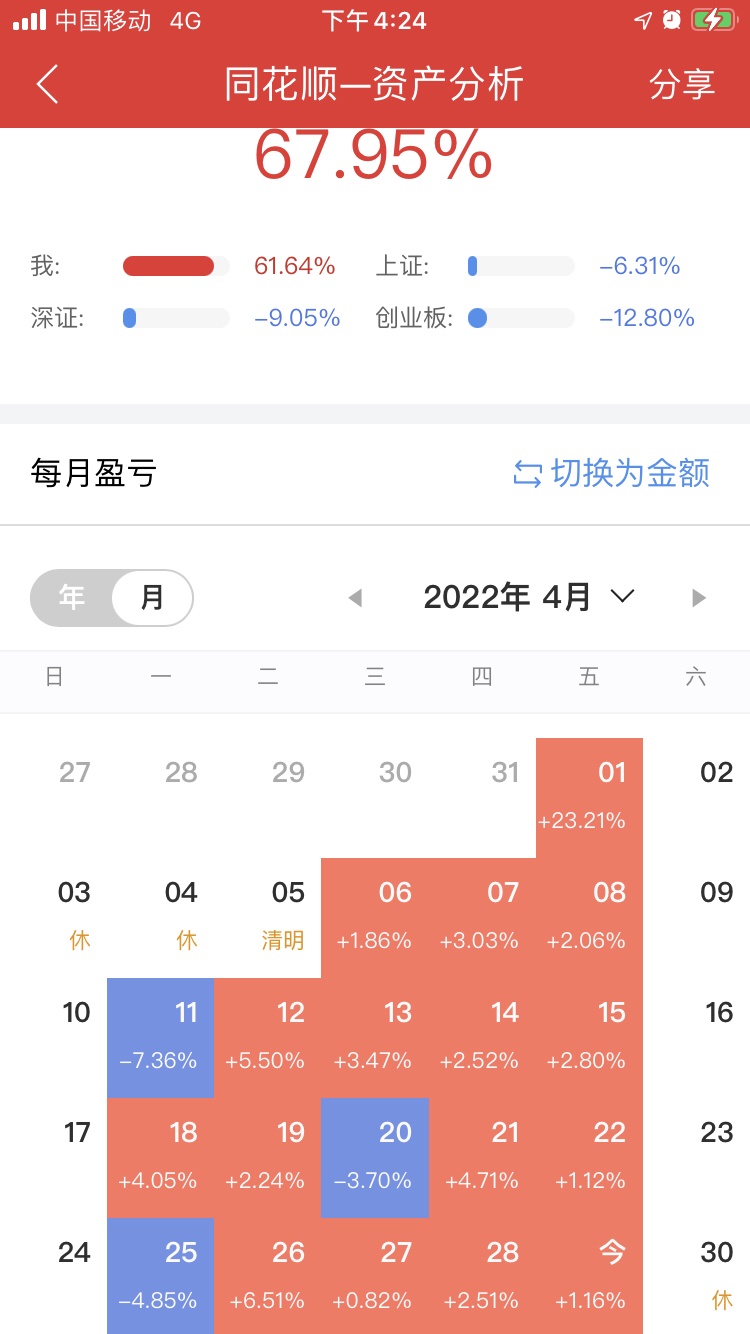Select day 12 with +5.50%
Image resolution: width=750 pixels, height=1334 pixels.
tap(267, 1038)
